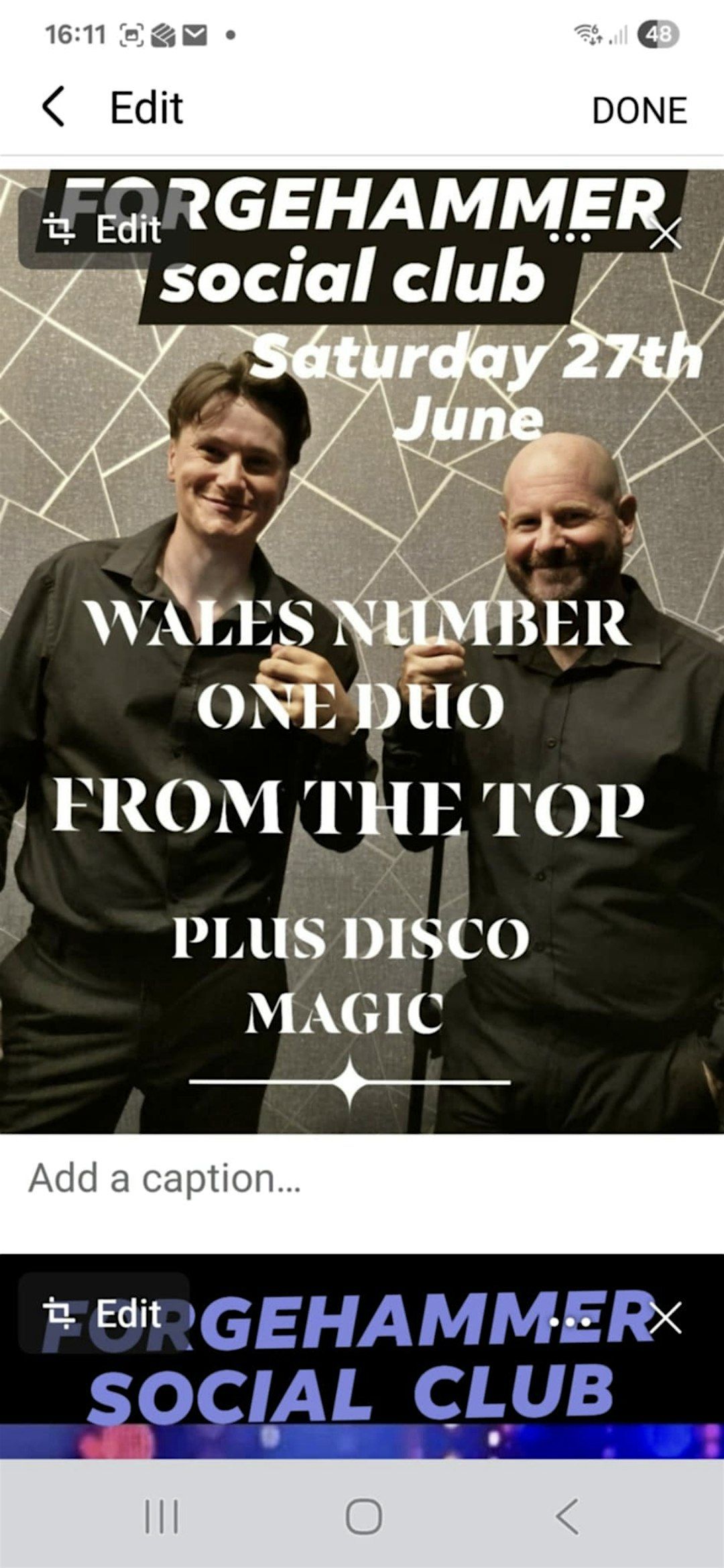This screenshot has height=1568, width=724.
Task: Edit the duo photo with crop tool
Action: [x=103, y=230]
